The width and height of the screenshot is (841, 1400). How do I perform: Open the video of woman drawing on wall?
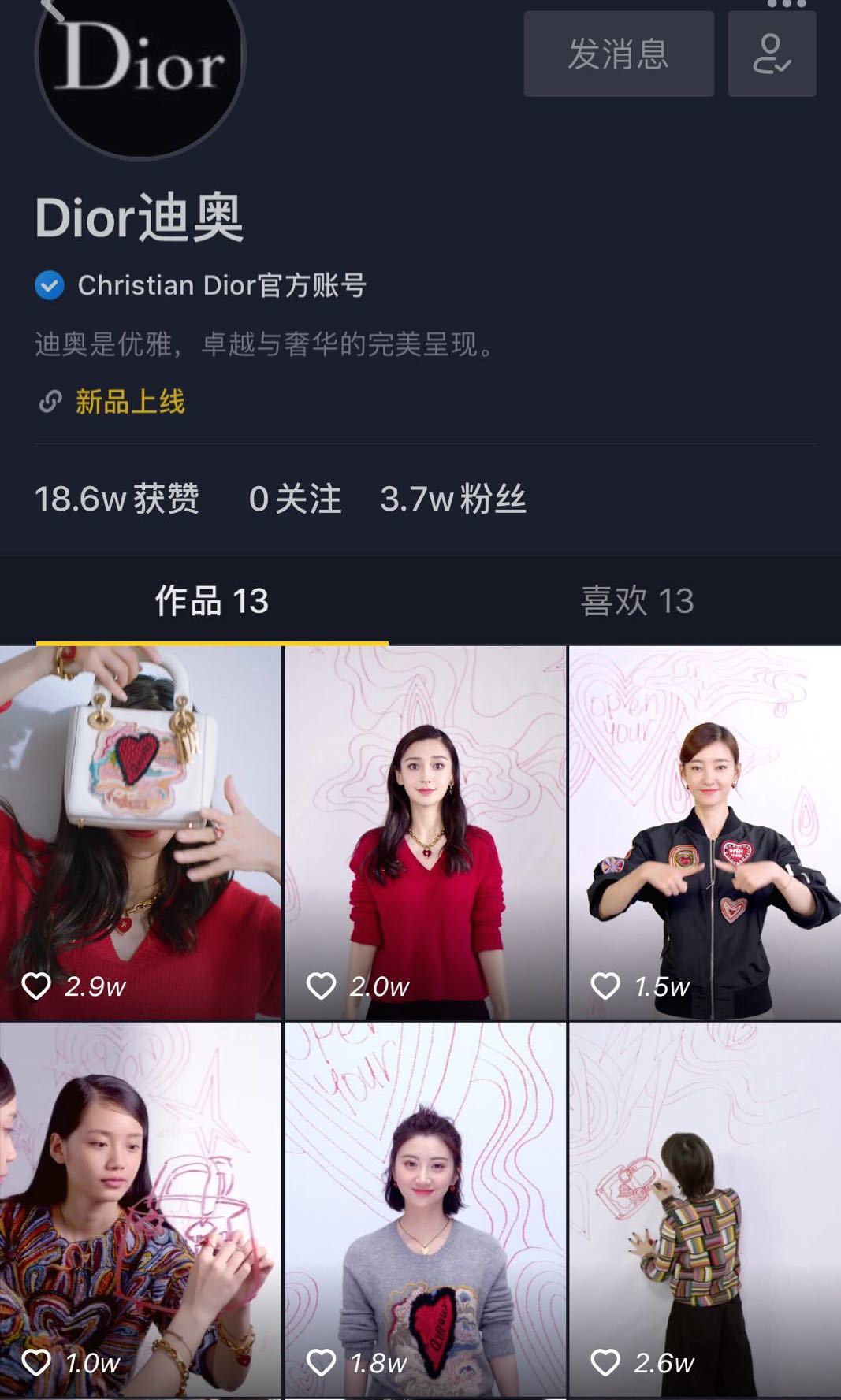click(x=704, y=1182)
